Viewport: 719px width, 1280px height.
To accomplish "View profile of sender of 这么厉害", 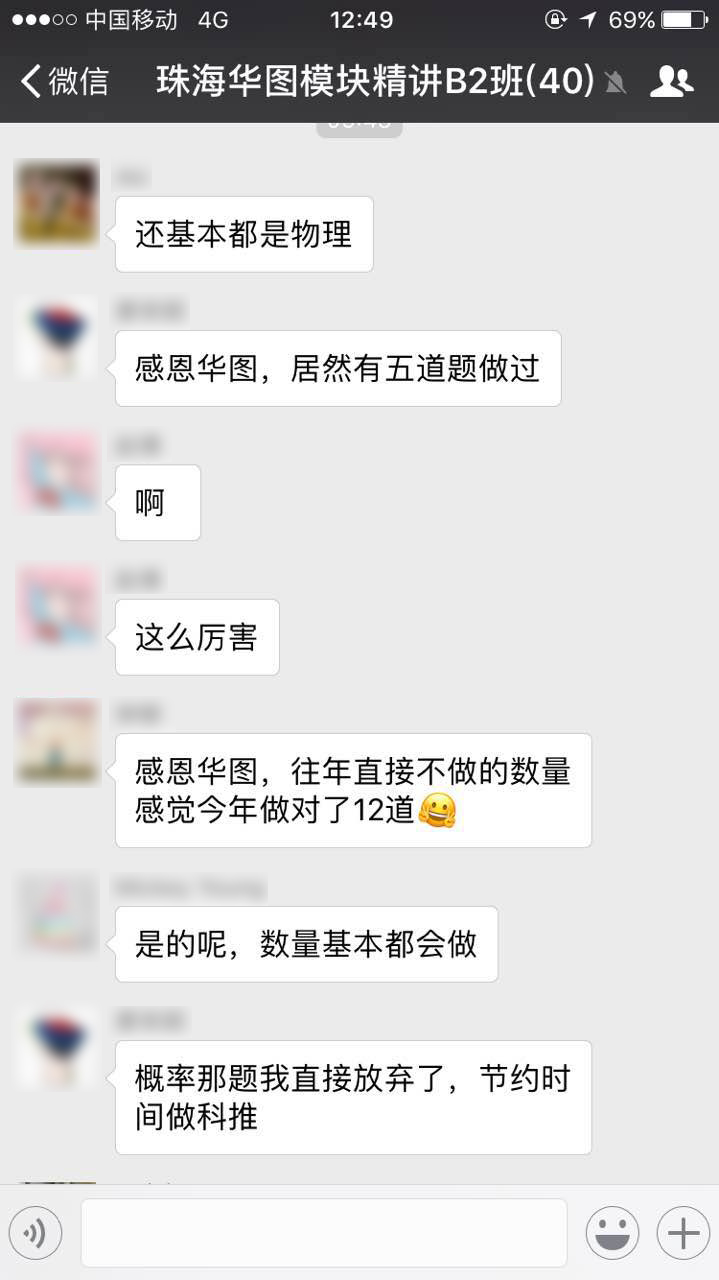I will coord(57,606).
